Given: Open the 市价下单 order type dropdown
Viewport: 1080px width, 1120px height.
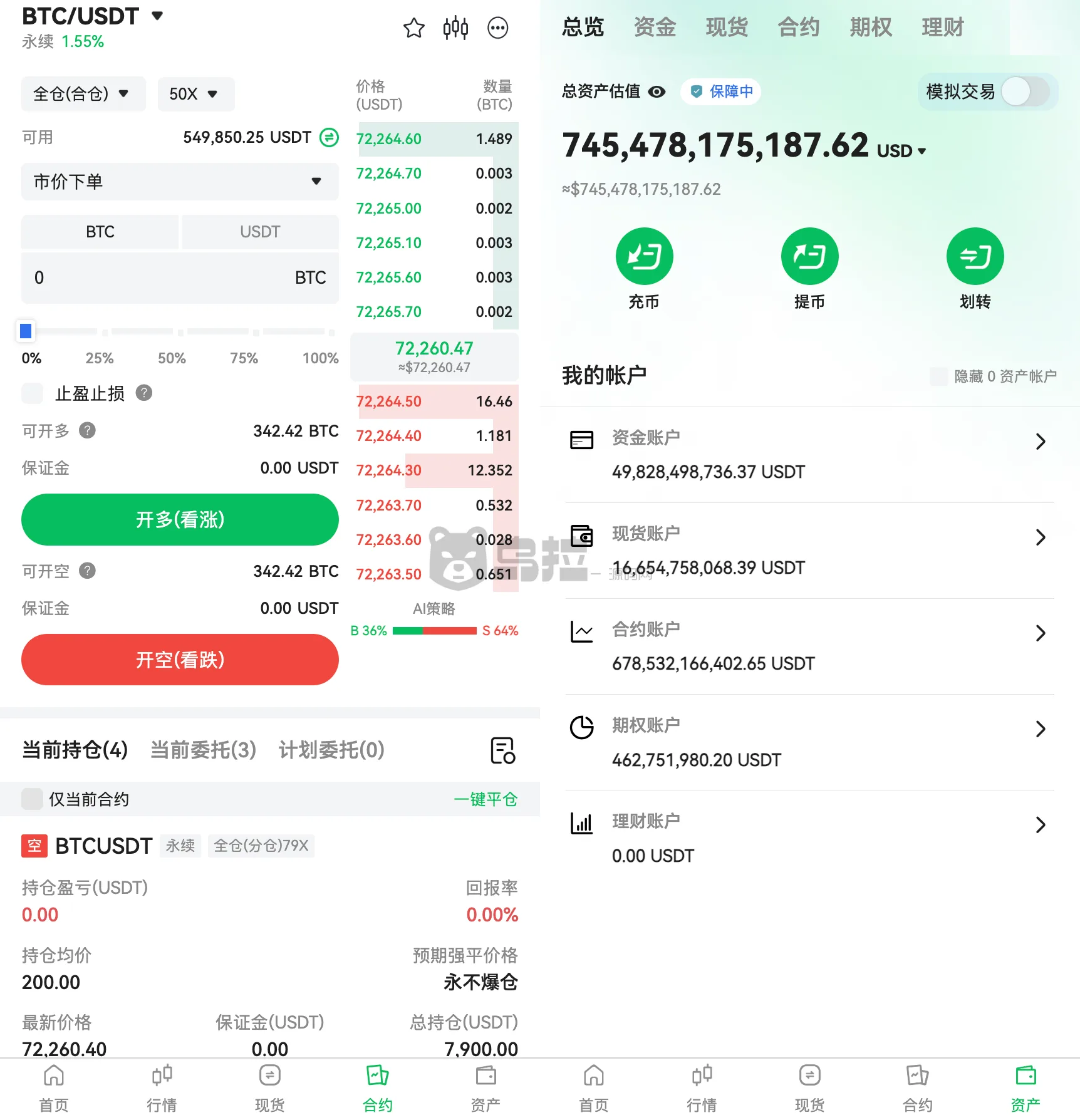Looking at the screenshot, I should click(x=180, y=182).
